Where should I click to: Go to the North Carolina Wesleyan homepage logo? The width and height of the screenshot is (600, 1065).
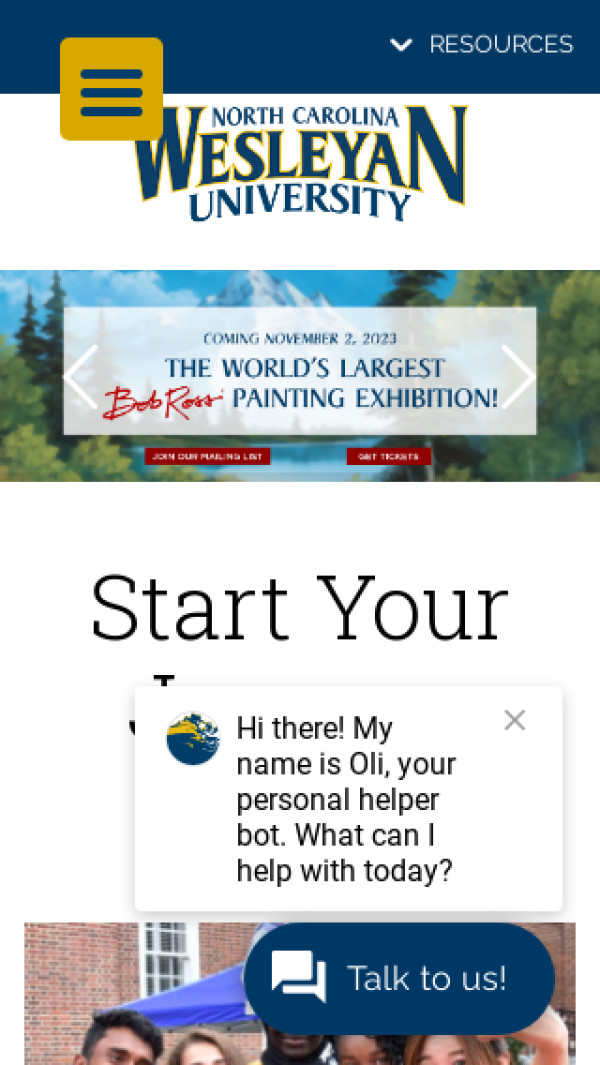tap(300, 165)
